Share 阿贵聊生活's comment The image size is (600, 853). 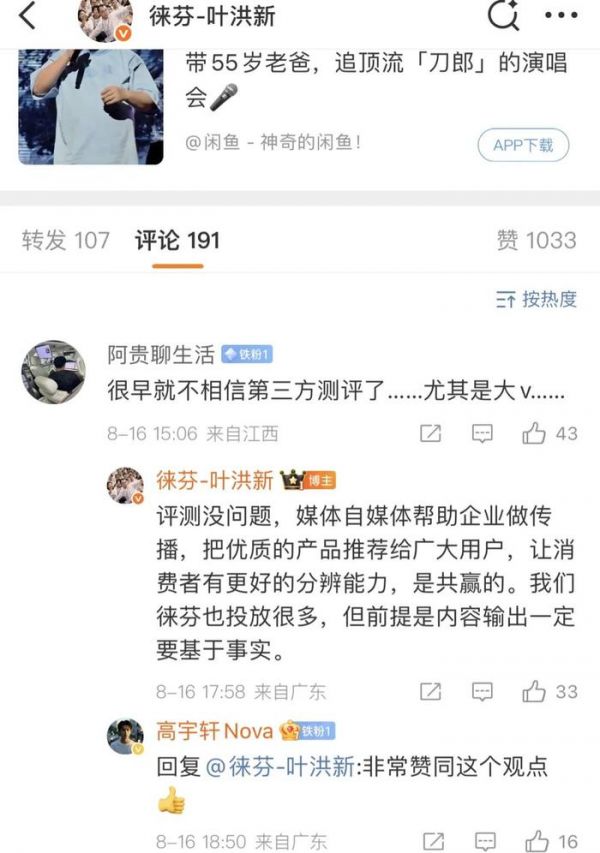(x=430, y=433)
